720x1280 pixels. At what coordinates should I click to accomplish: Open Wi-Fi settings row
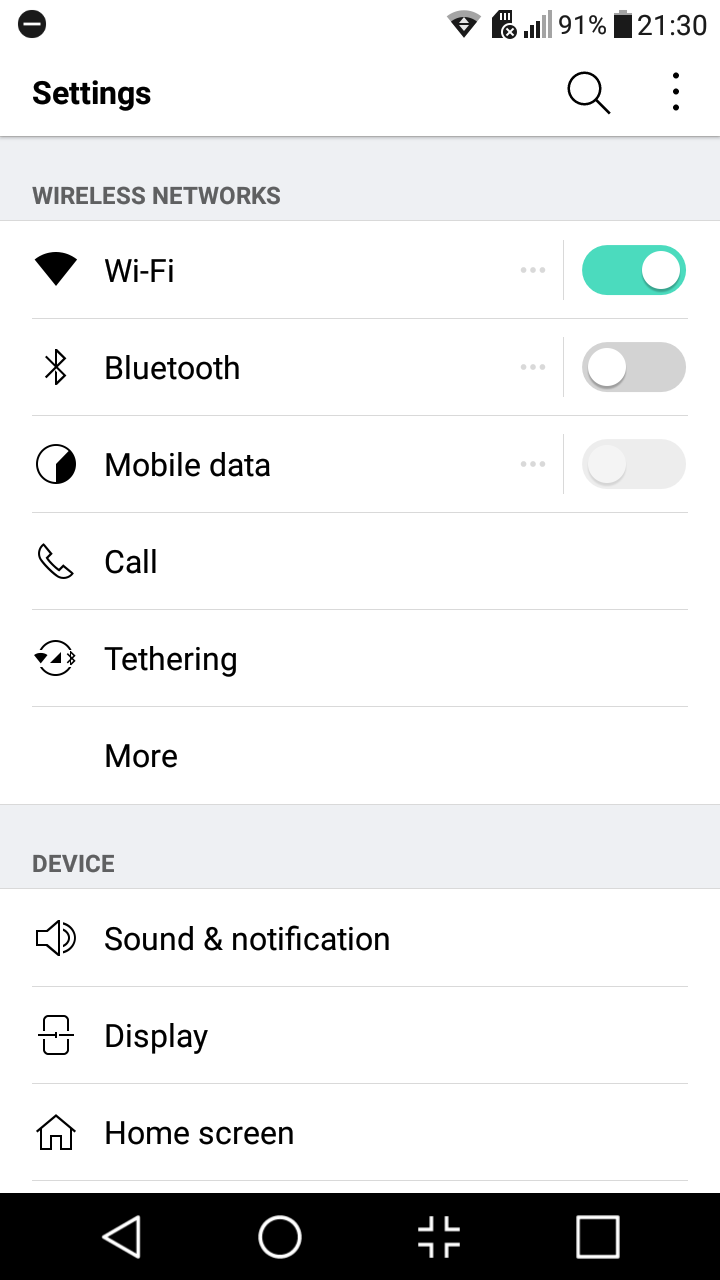coord(281,270)
